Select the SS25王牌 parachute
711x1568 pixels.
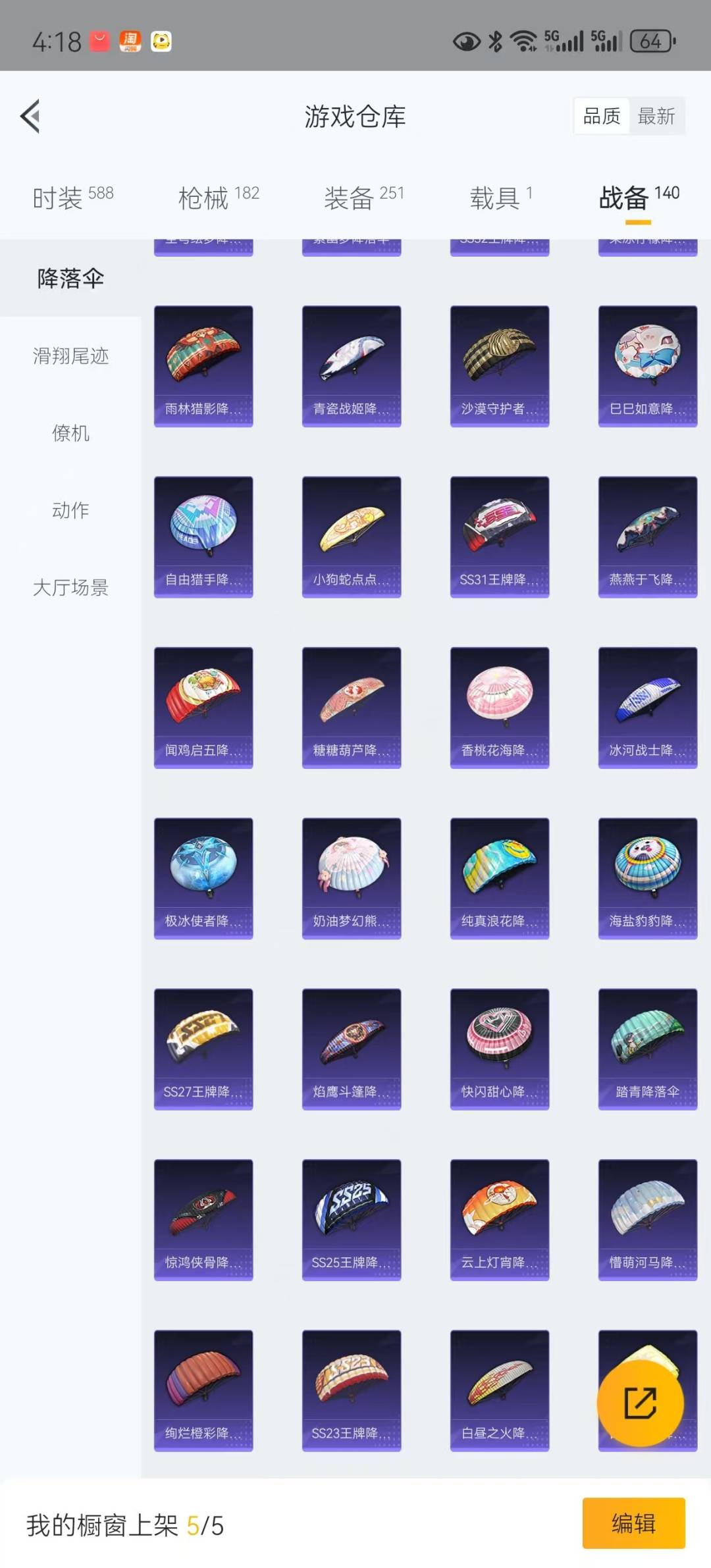click(x=352, y=1219)
